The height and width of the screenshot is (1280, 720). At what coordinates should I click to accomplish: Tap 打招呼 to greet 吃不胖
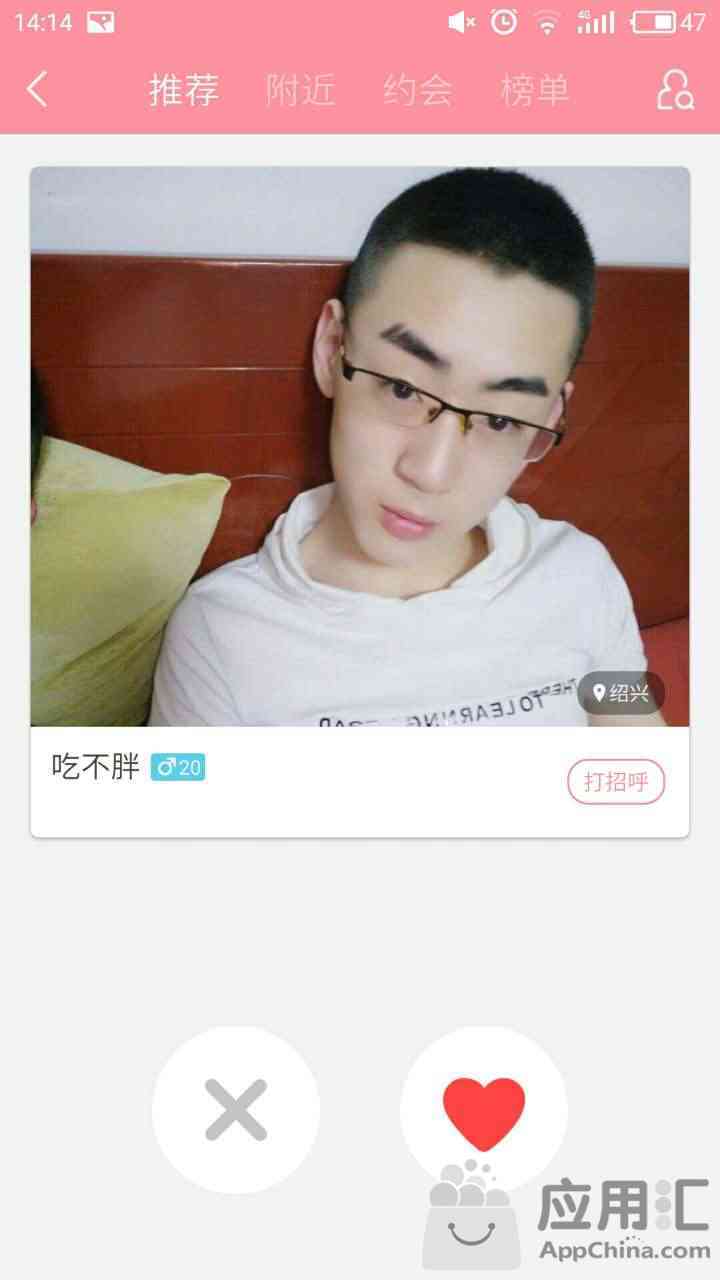tap(616, 782)
